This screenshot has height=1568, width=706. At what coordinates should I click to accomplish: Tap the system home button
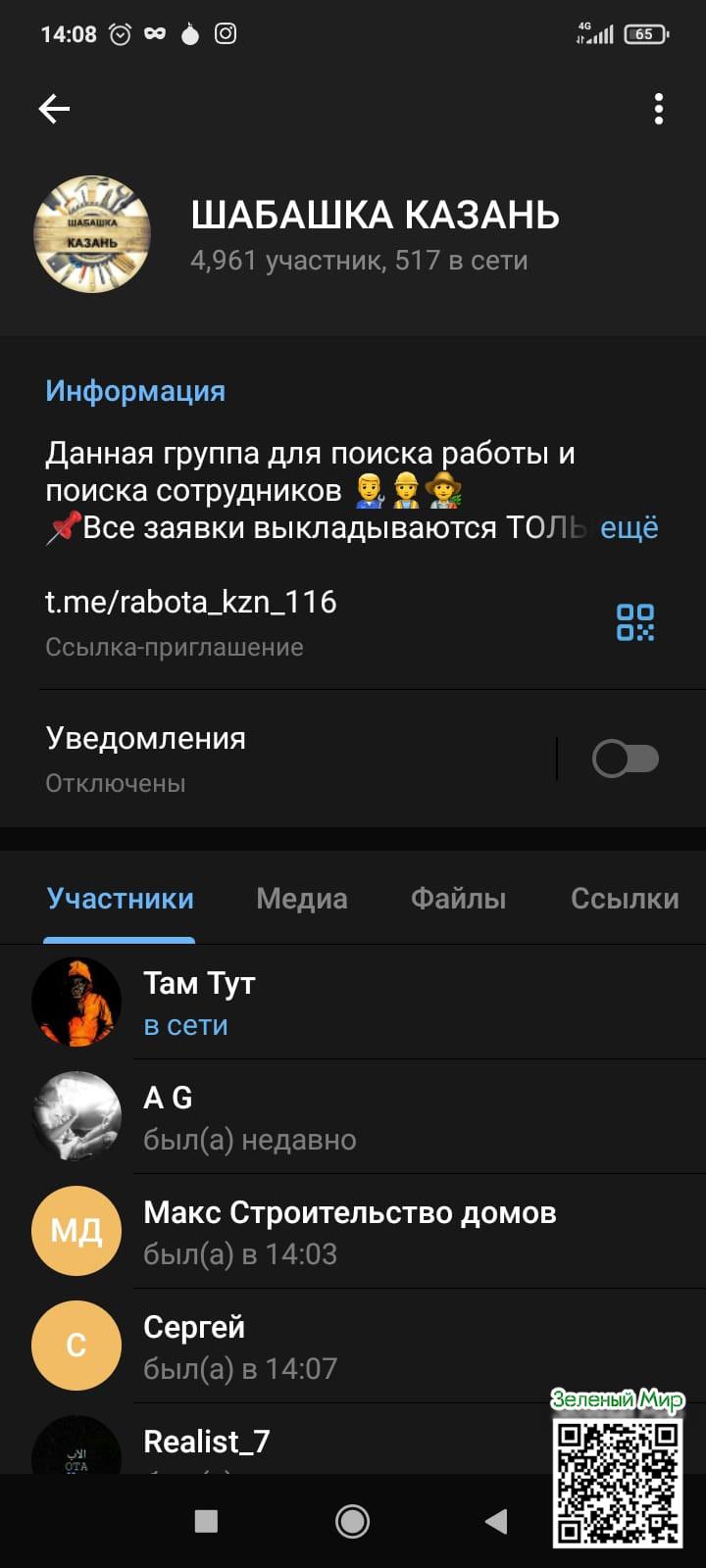pyautogui.click(x=352, y=1521)
